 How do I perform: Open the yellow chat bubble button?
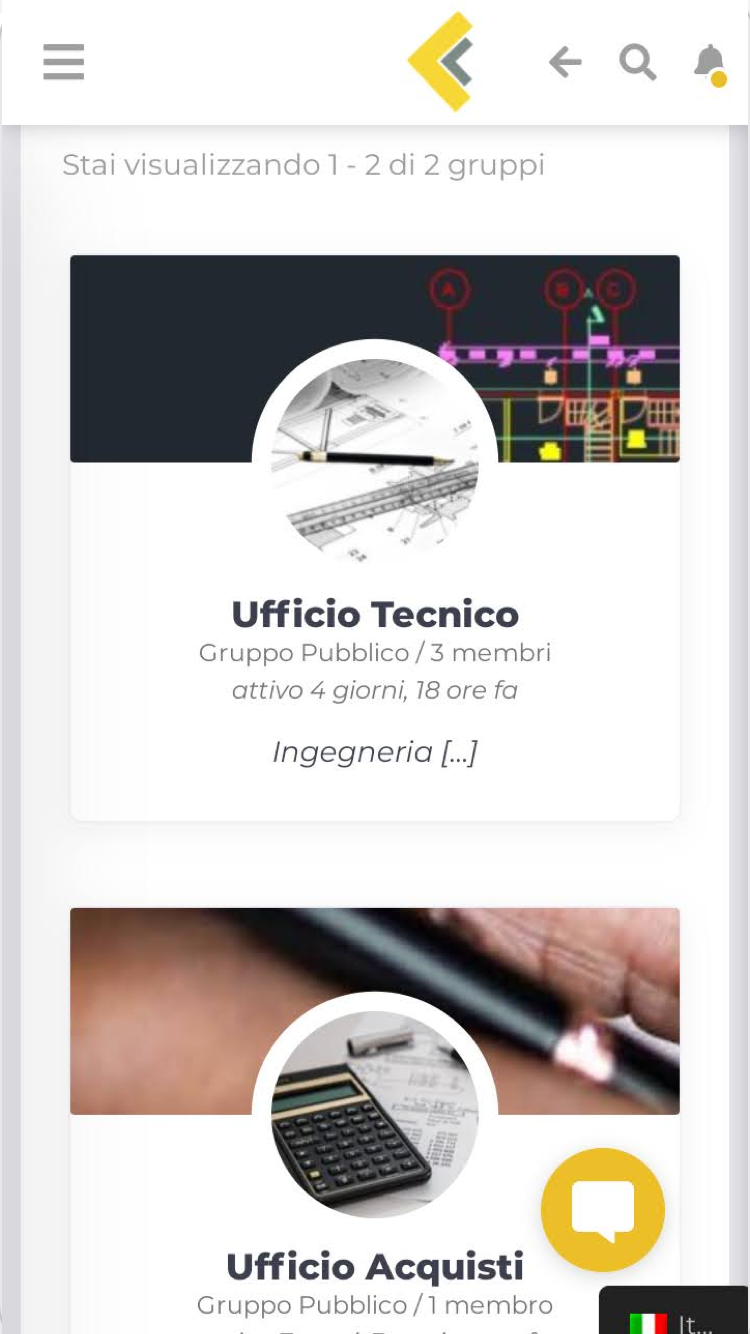click(603, 1210)
